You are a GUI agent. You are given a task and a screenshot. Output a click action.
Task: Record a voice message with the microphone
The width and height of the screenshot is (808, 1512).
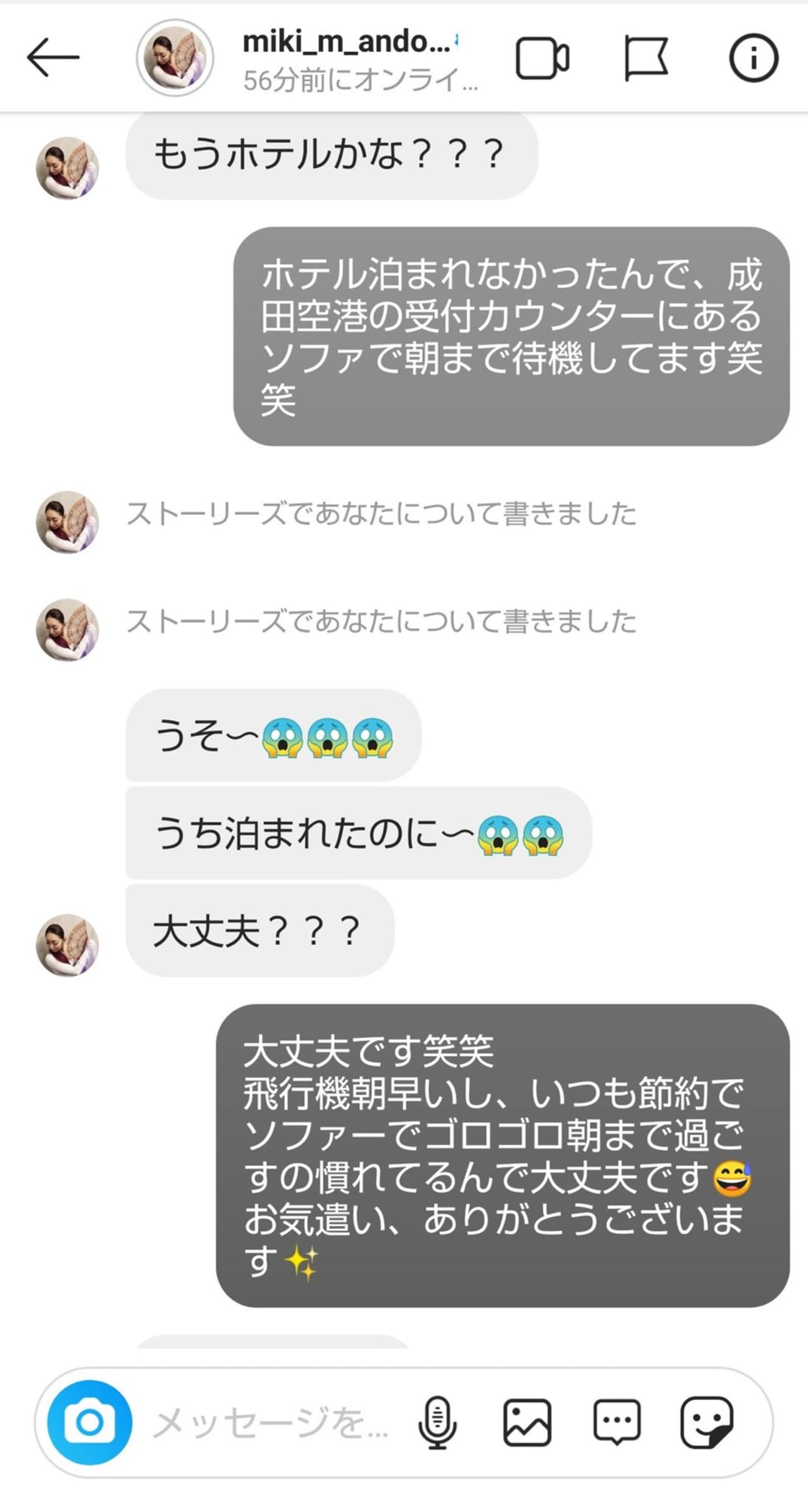click(437, 1423)
